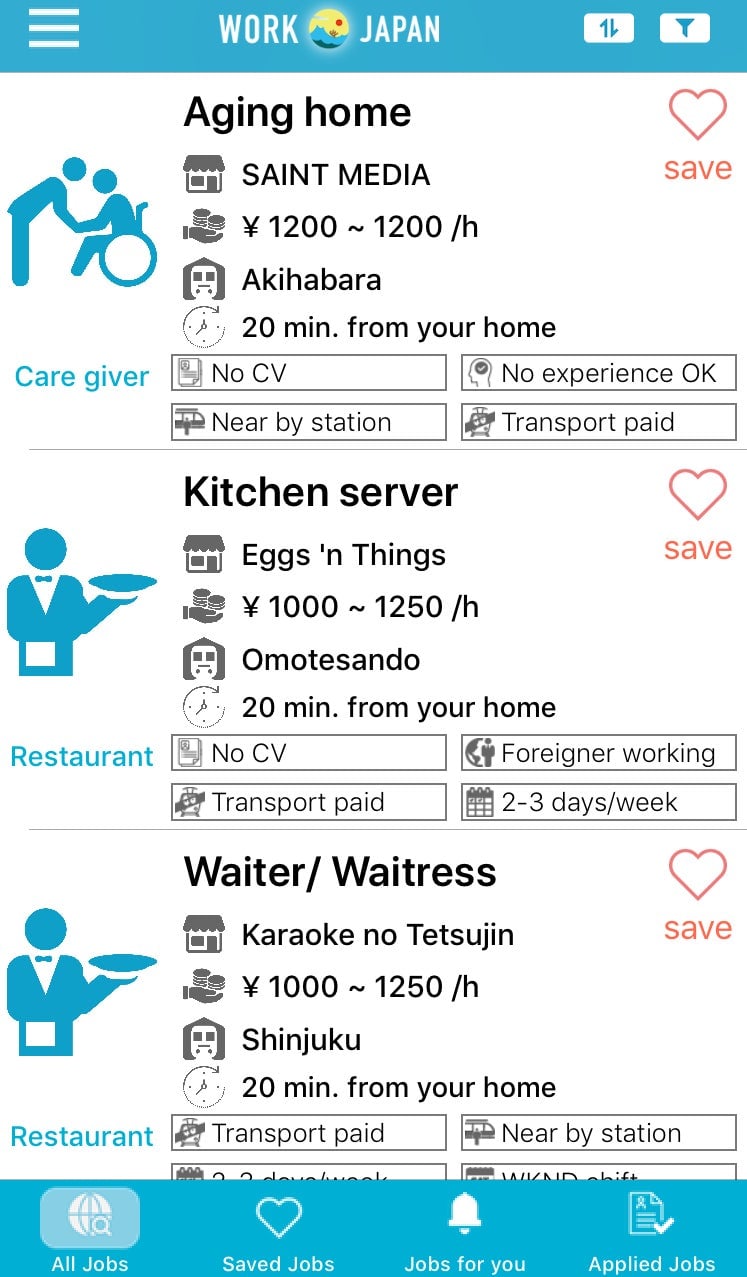Open the Jobs for you tab

point(465,1229)
